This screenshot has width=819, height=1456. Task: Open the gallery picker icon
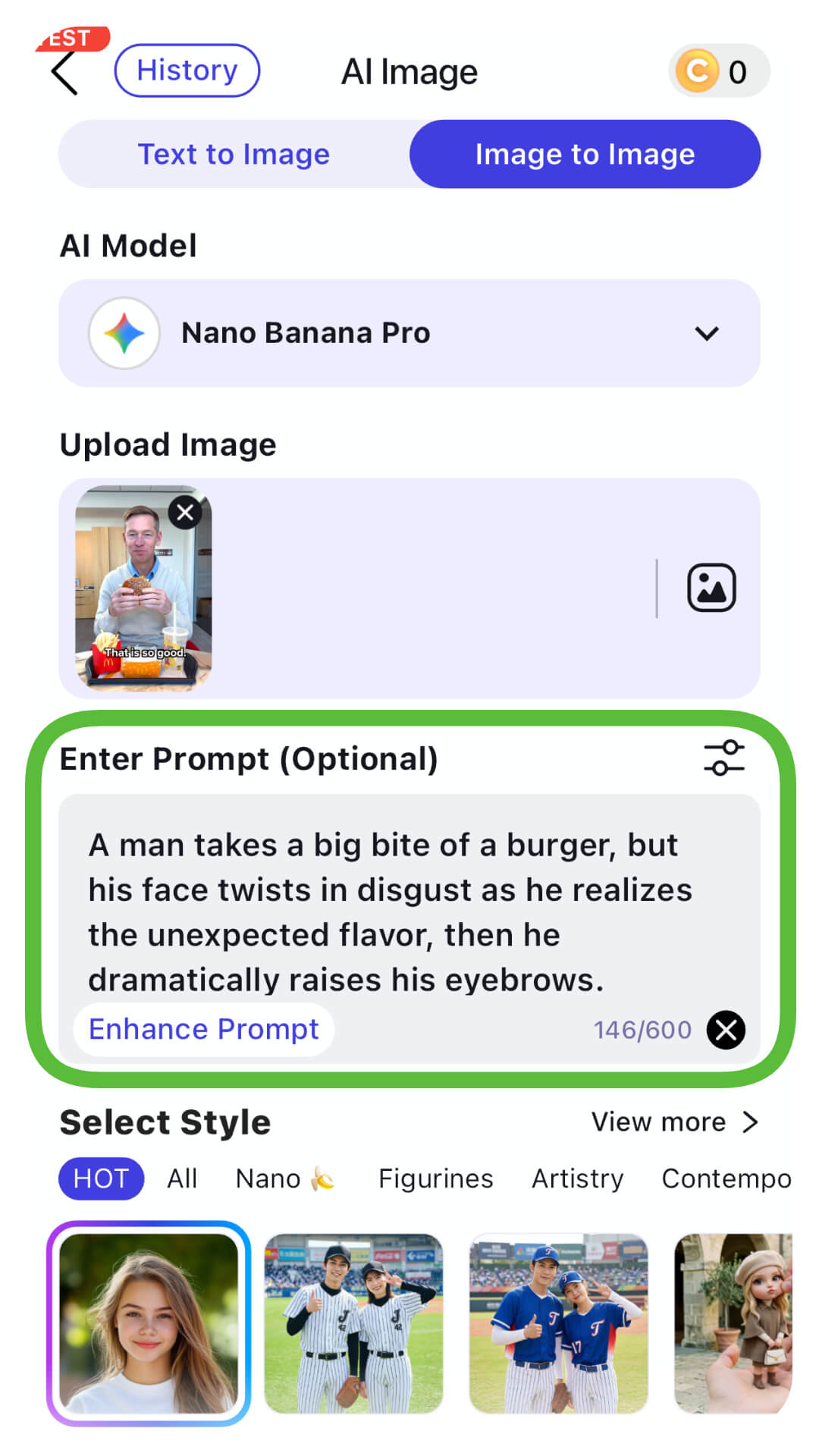point(711,588)
